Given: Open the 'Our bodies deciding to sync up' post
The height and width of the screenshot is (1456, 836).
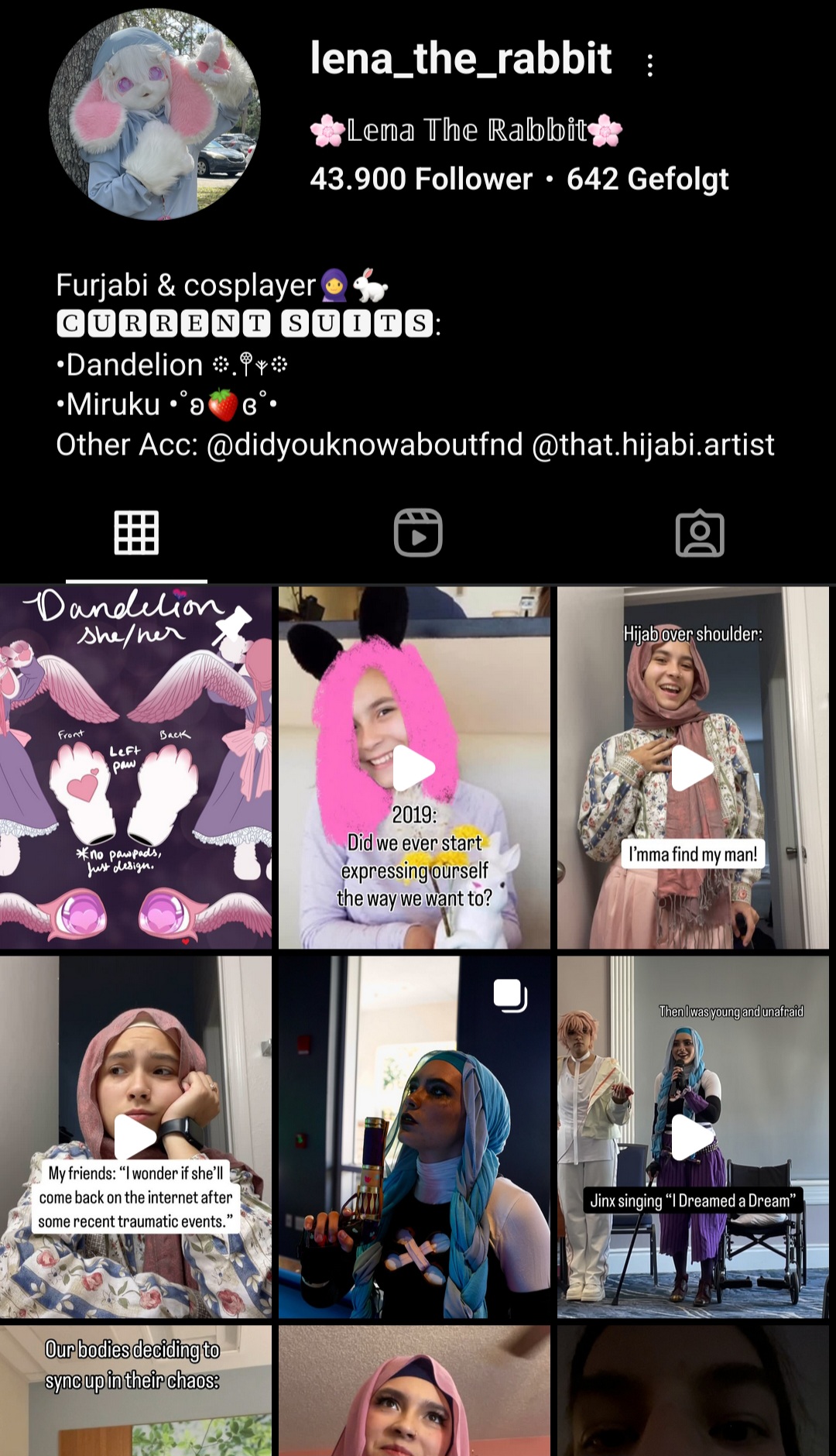Looking at the screenshot, I should click(x=136, y=1390).
